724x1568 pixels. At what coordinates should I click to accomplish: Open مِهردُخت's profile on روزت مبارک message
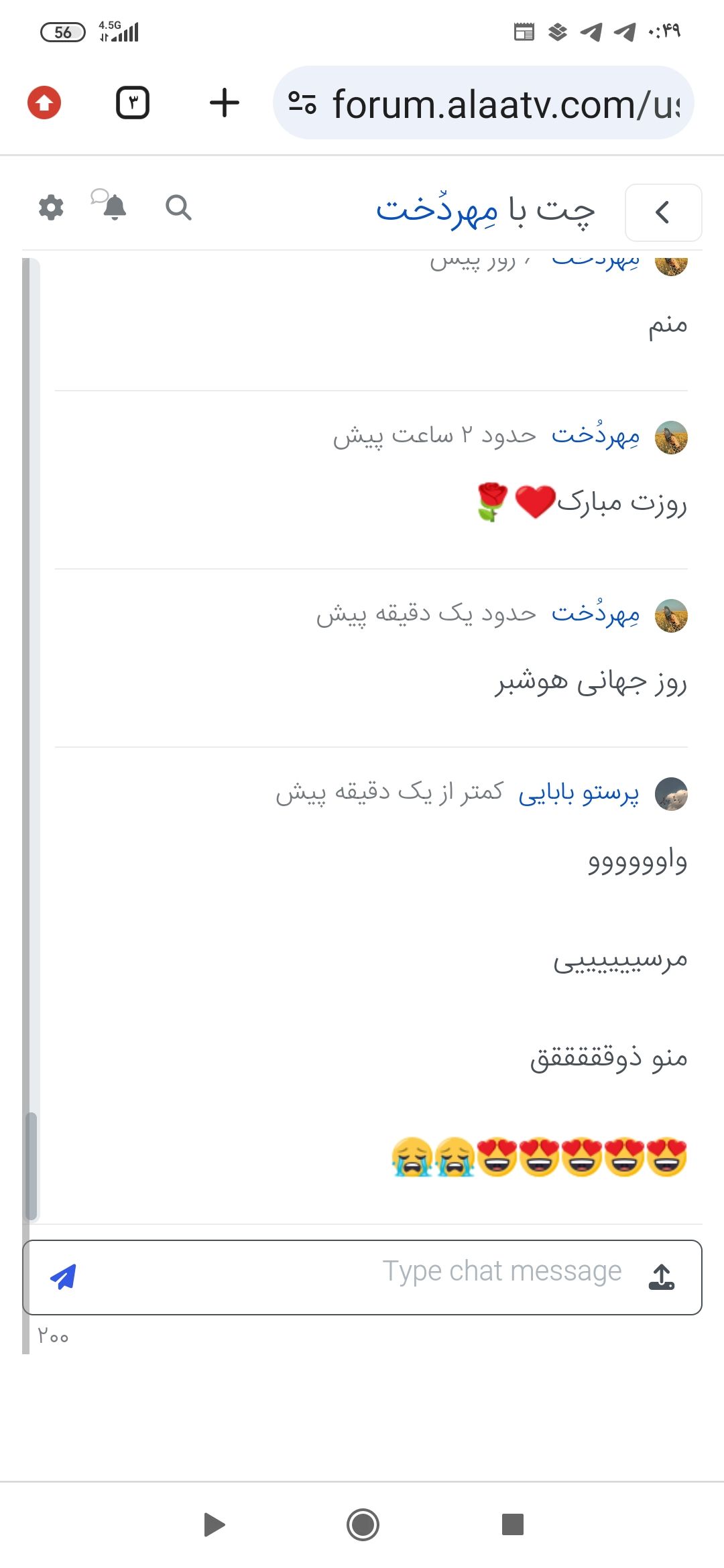tap(595, 436)
